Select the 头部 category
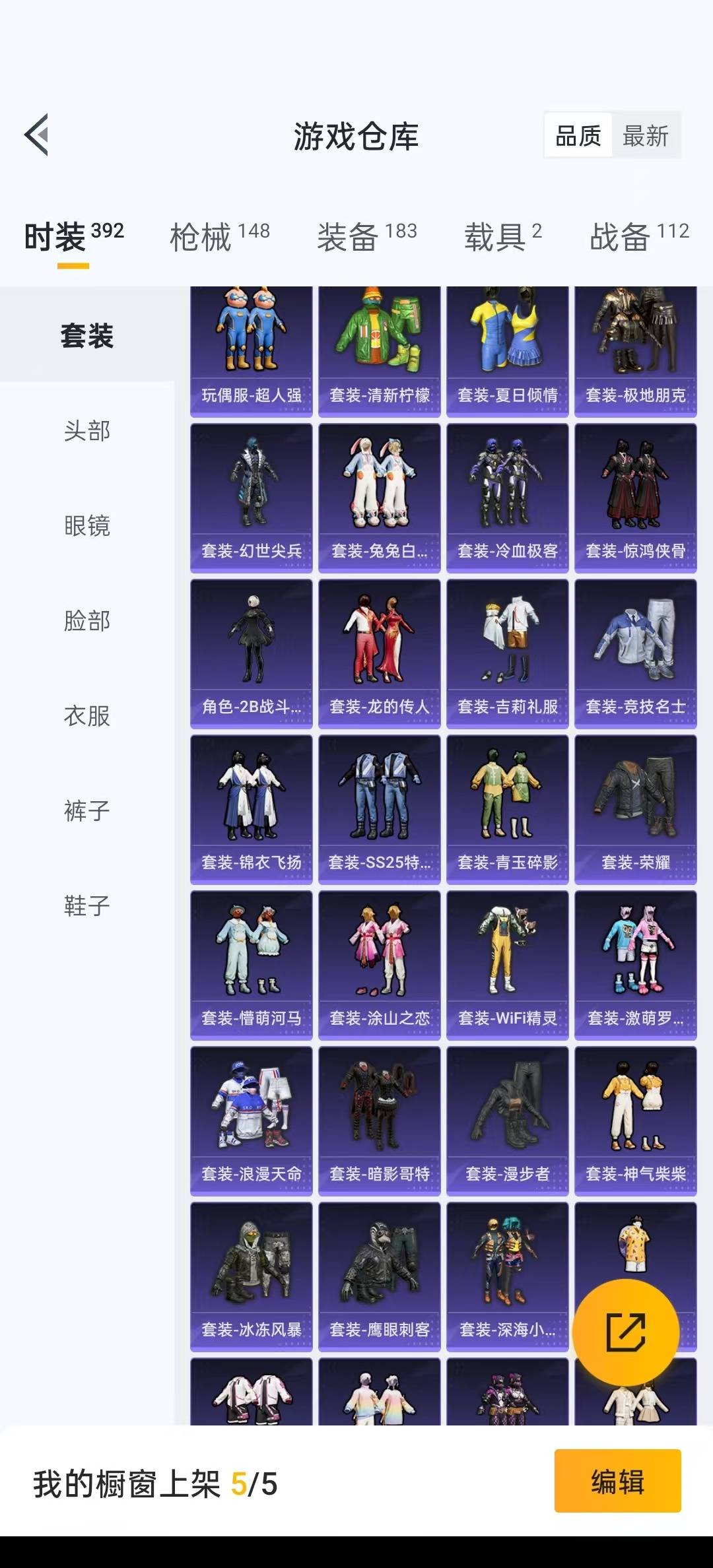The image size is (713, 1568). [87, 431]
